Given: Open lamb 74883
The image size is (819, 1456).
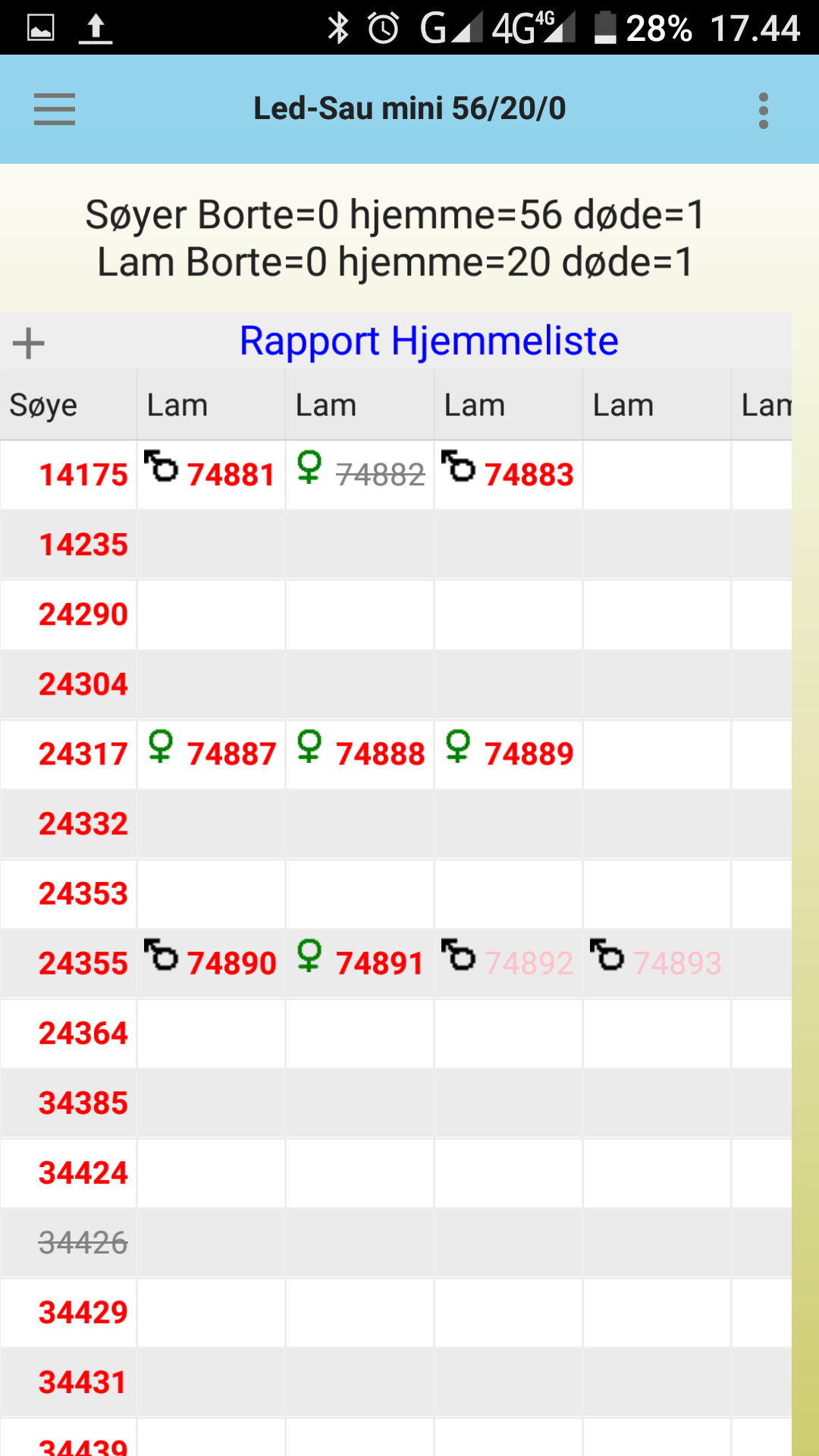Looking at the screenshot, I should 529,475.
